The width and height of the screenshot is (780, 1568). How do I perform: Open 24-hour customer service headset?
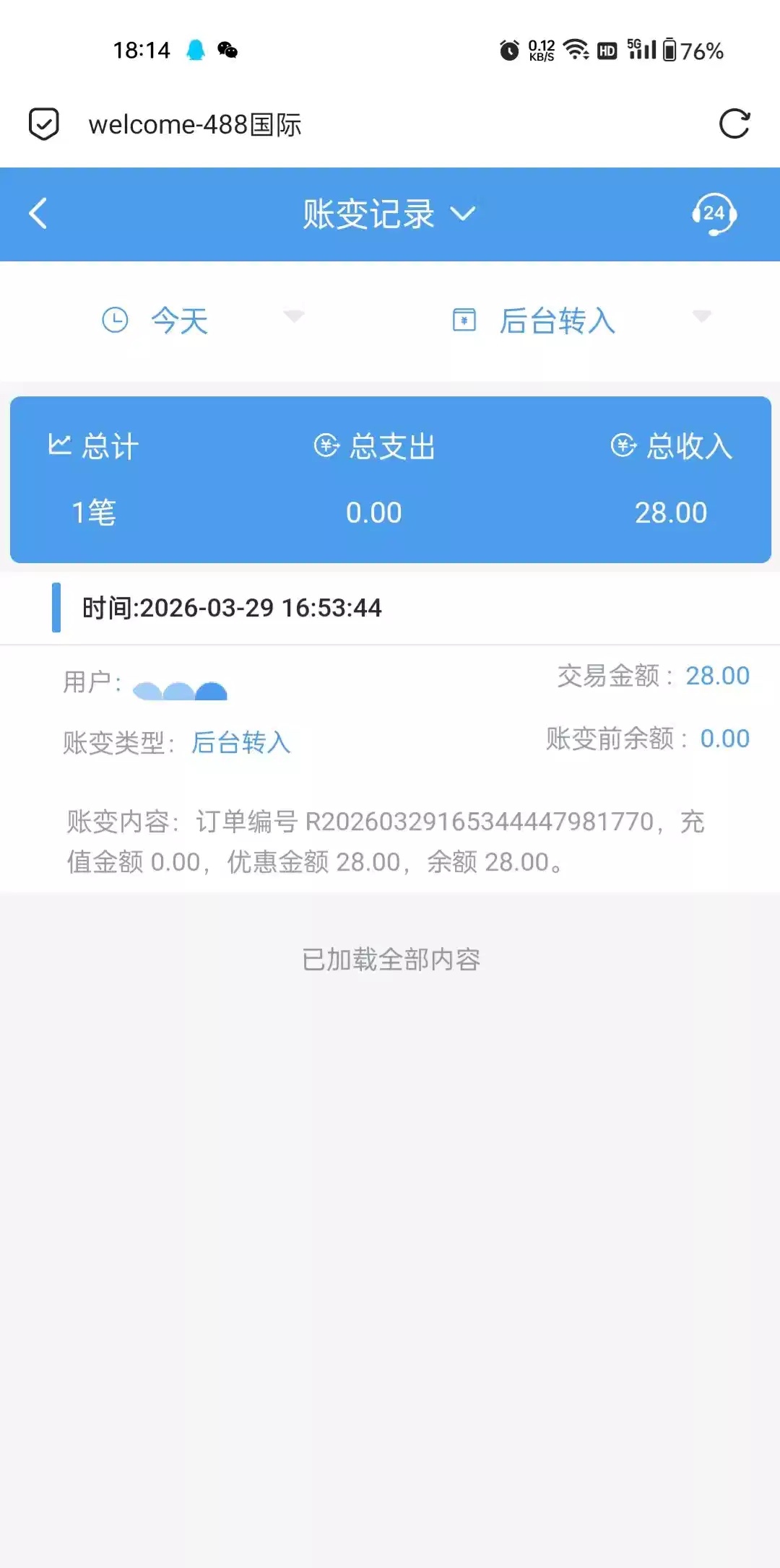coord(714,214)
